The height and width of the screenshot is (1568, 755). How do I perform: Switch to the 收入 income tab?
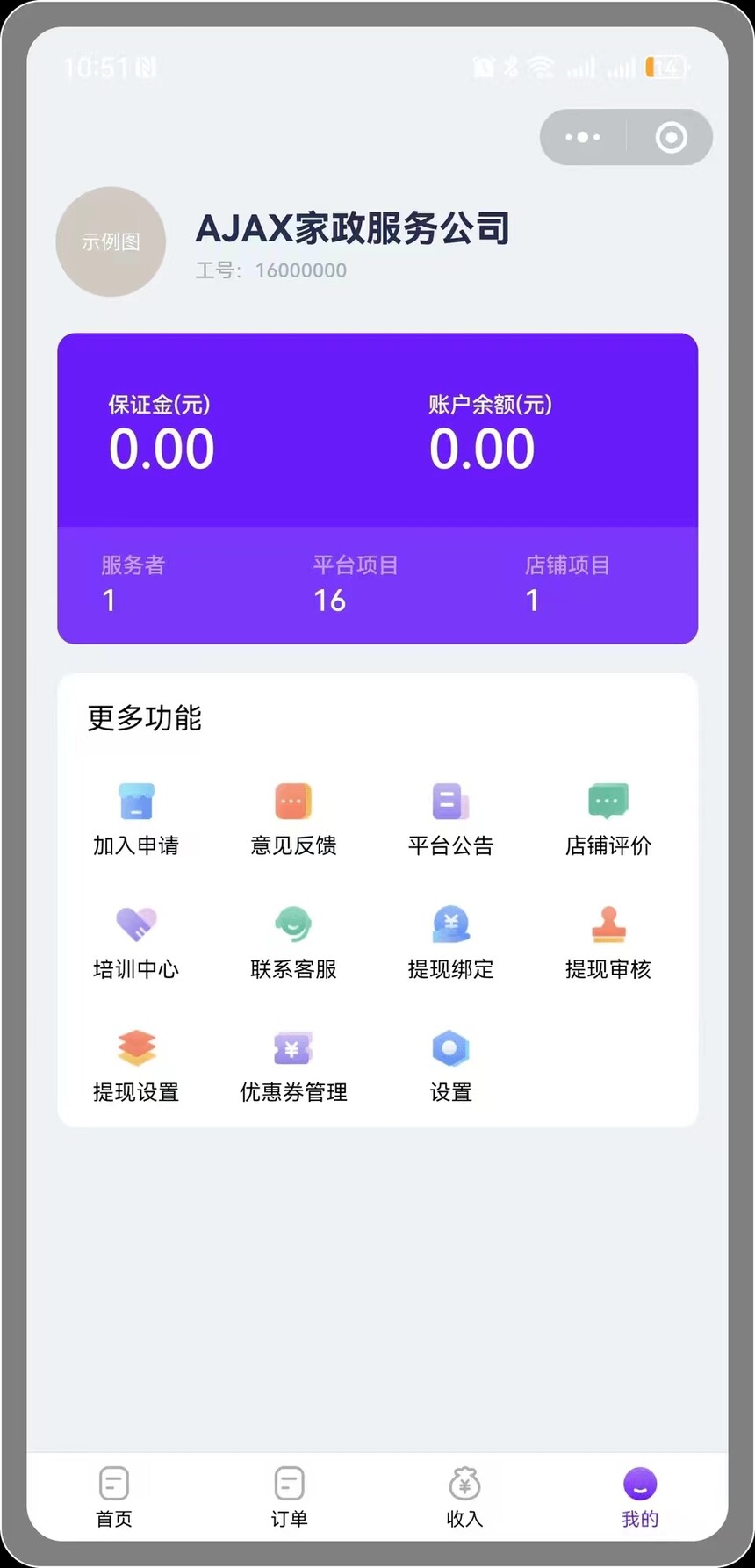tap(464, 1496)
